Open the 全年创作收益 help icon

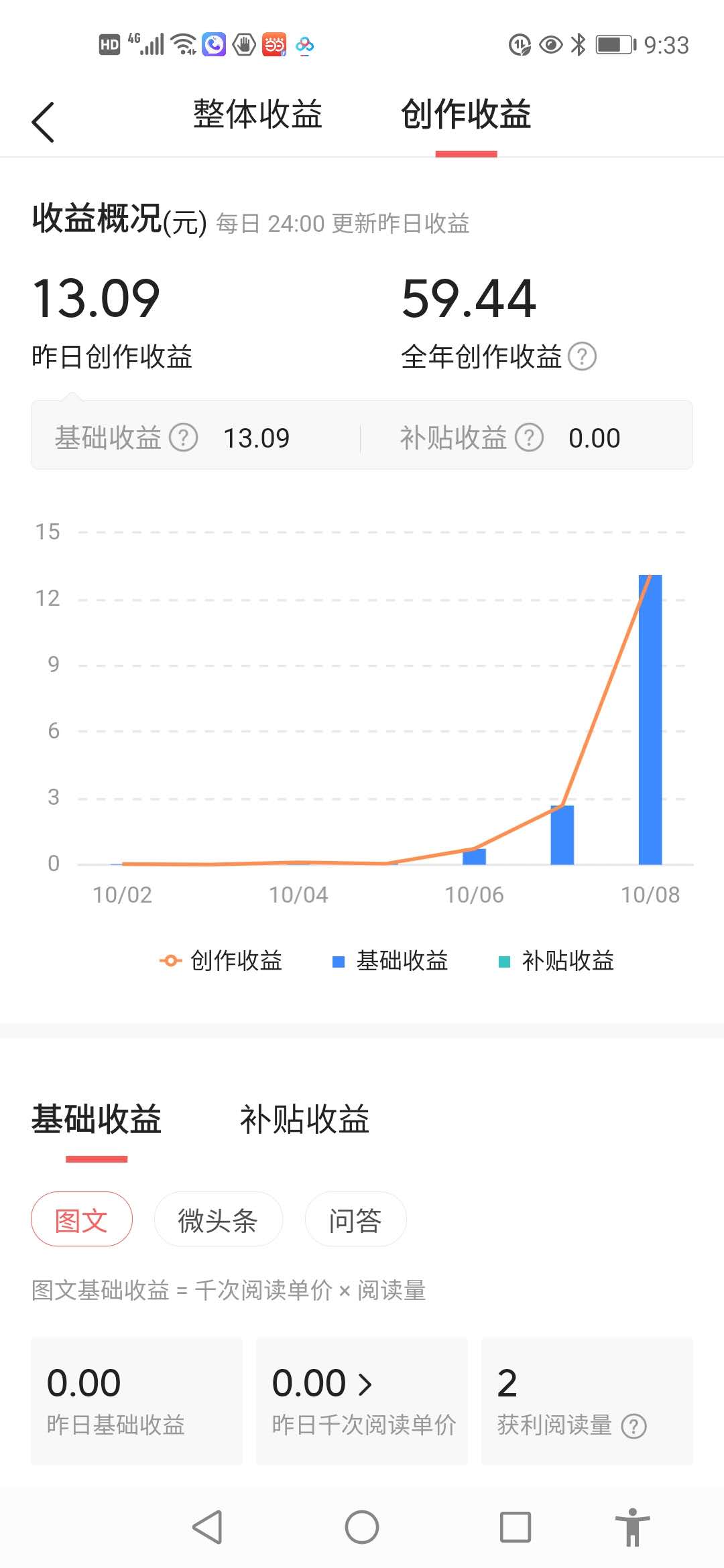click(x=583, y=357)
